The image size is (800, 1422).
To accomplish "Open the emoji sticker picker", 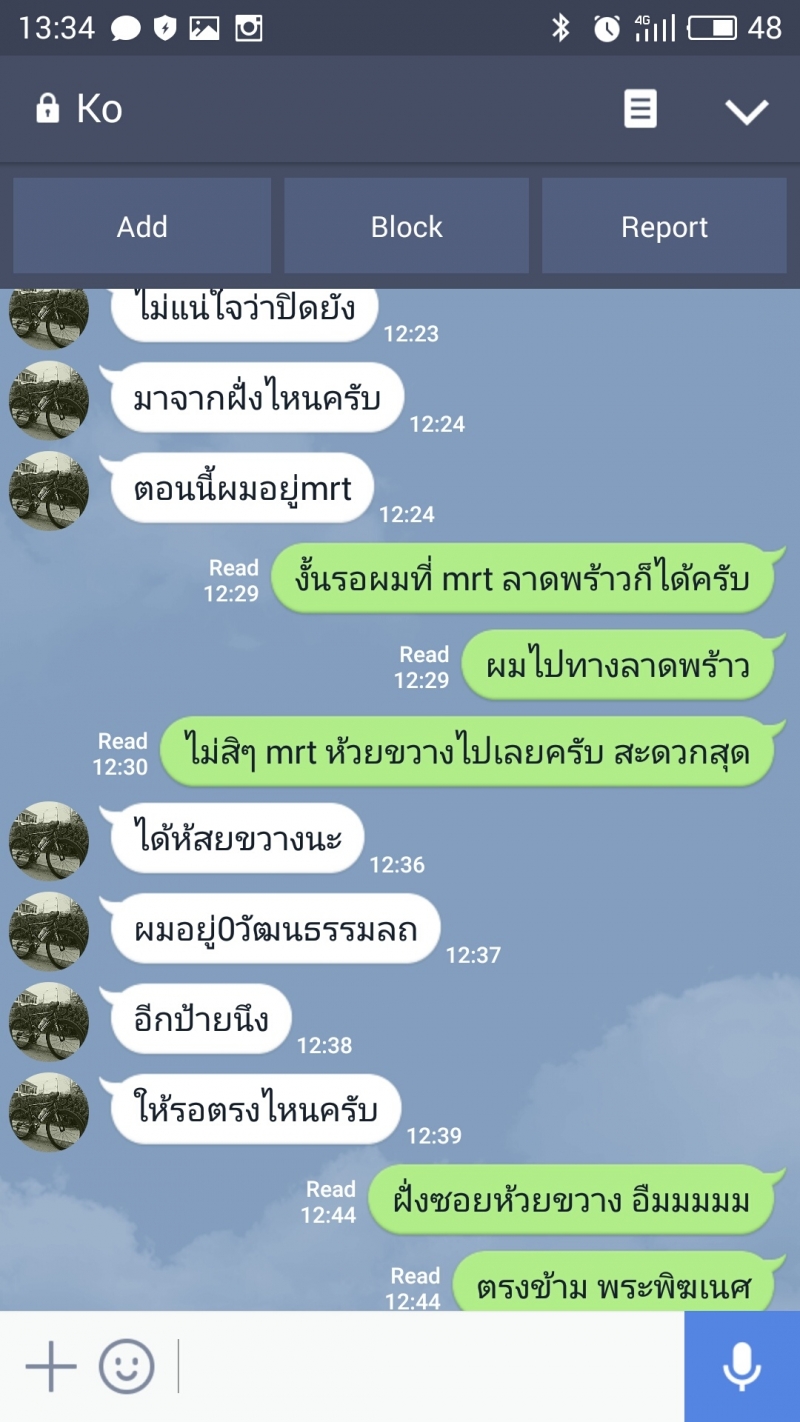I will tap(127, 1366).
